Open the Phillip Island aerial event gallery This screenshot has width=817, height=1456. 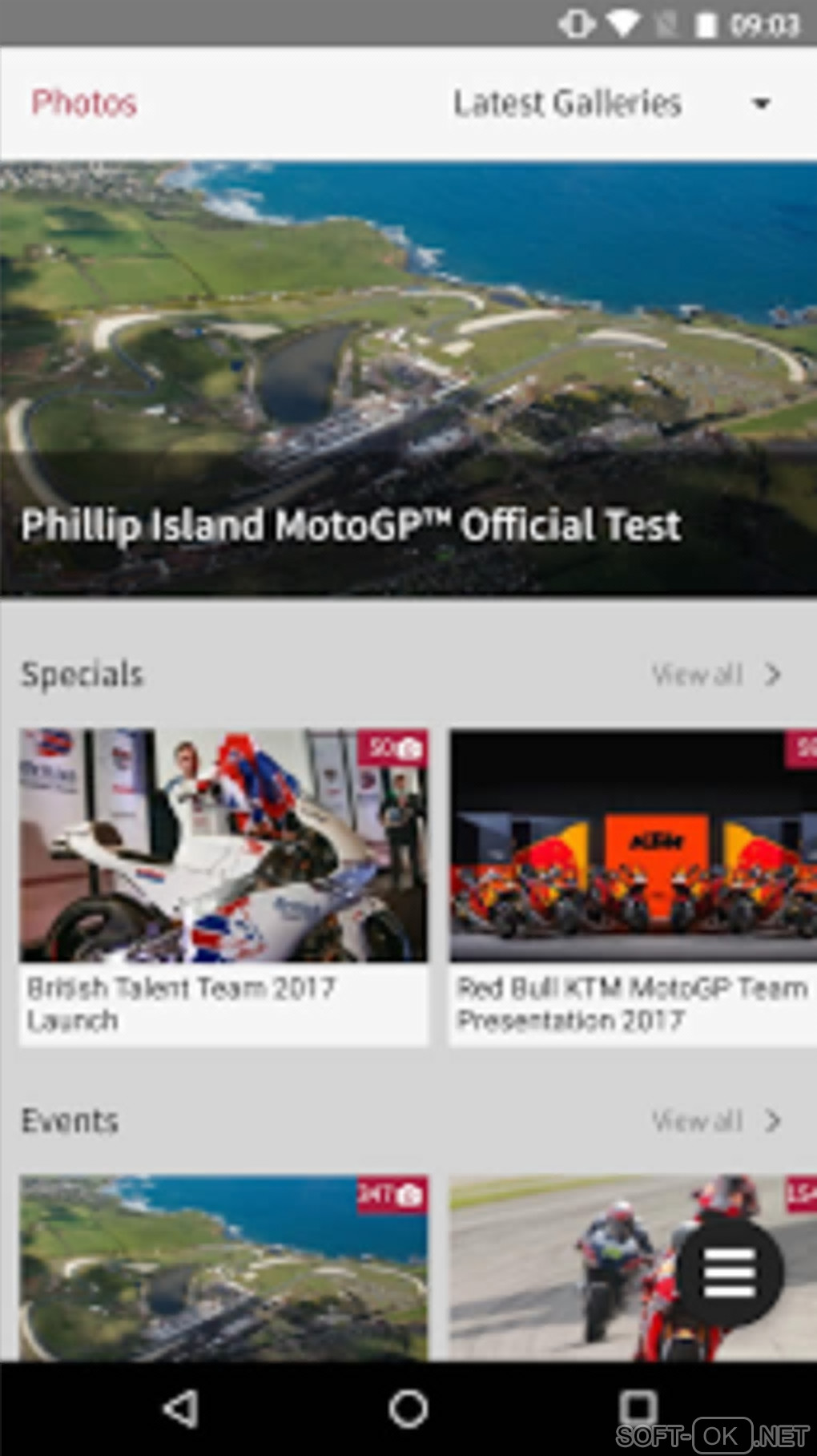(x=223, y=1266)
